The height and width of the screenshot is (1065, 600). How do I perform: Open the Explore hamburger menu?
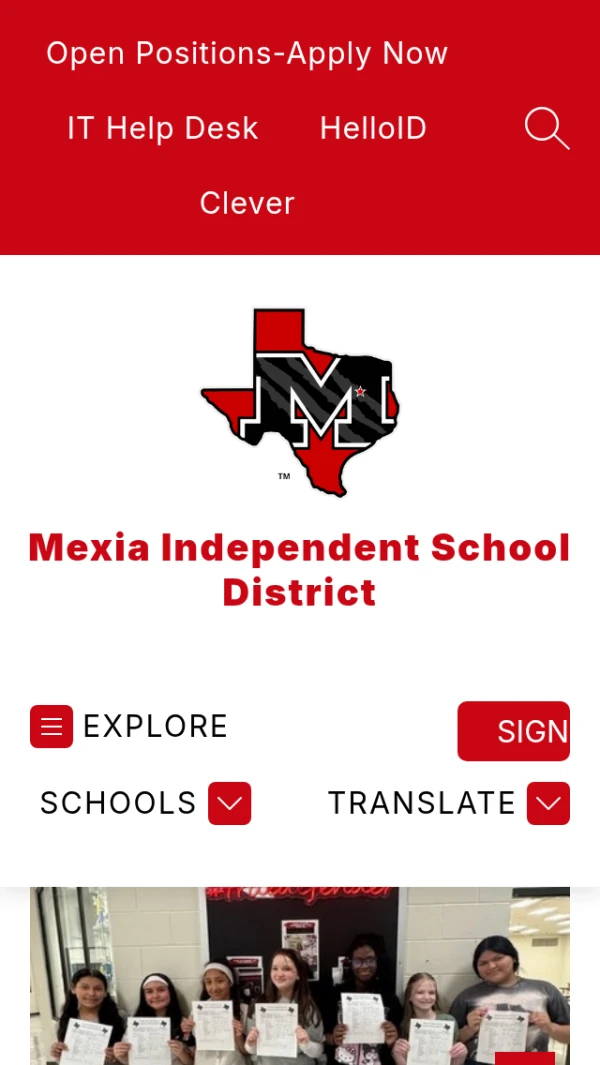[x=52, y=726]
